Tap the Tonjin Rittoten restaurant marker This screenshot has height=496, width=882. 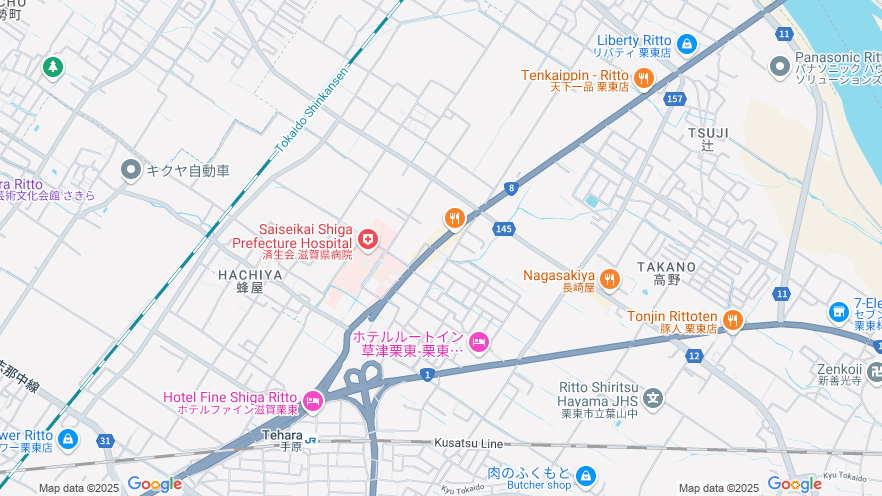tap(733, 320)
